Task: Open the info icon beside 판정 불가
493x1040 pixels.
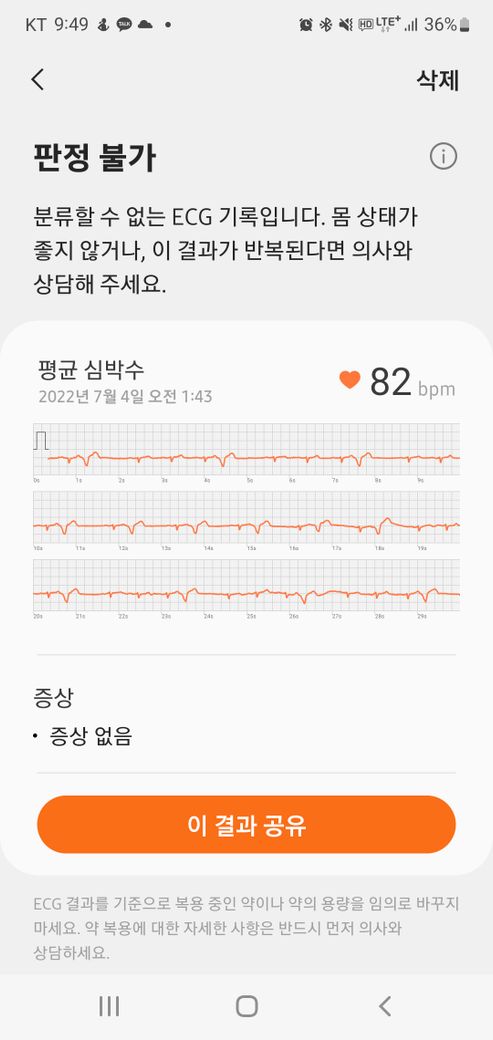Action: (x=443, y=157)
